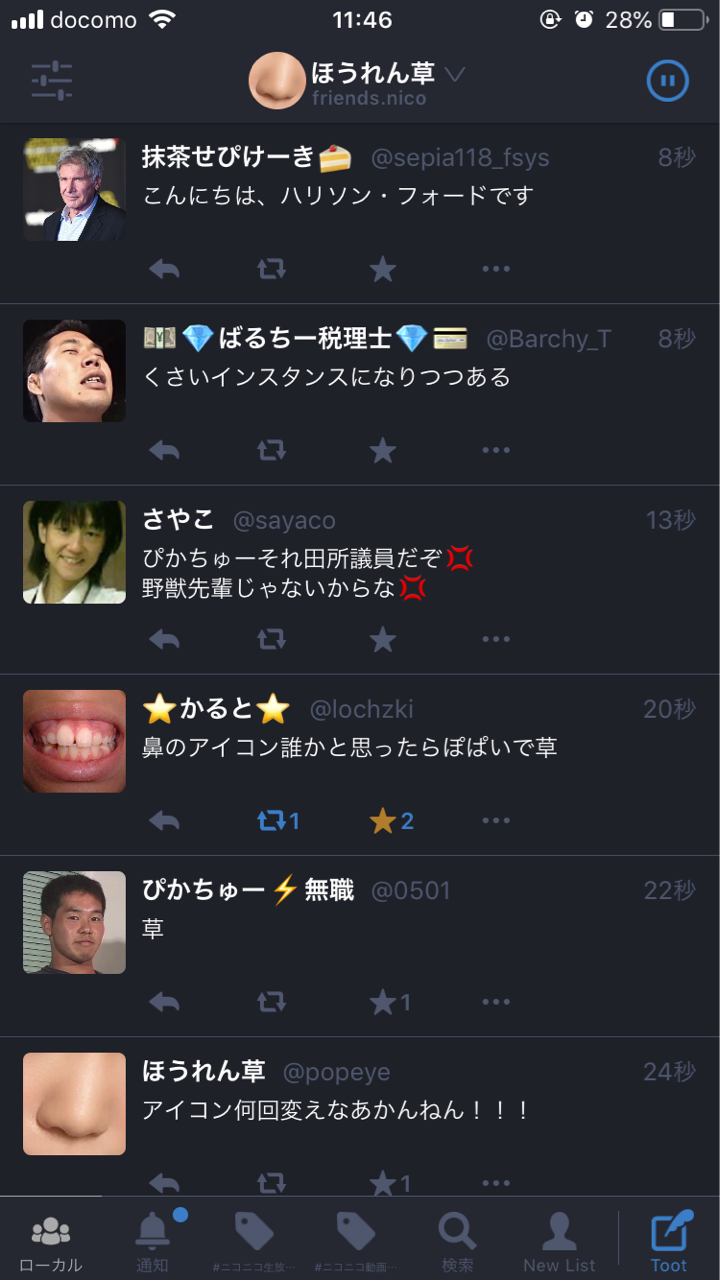
Task: Open more options on ばるちー税理士's toot
Action: pyautogui.click(x=496, y=450)
